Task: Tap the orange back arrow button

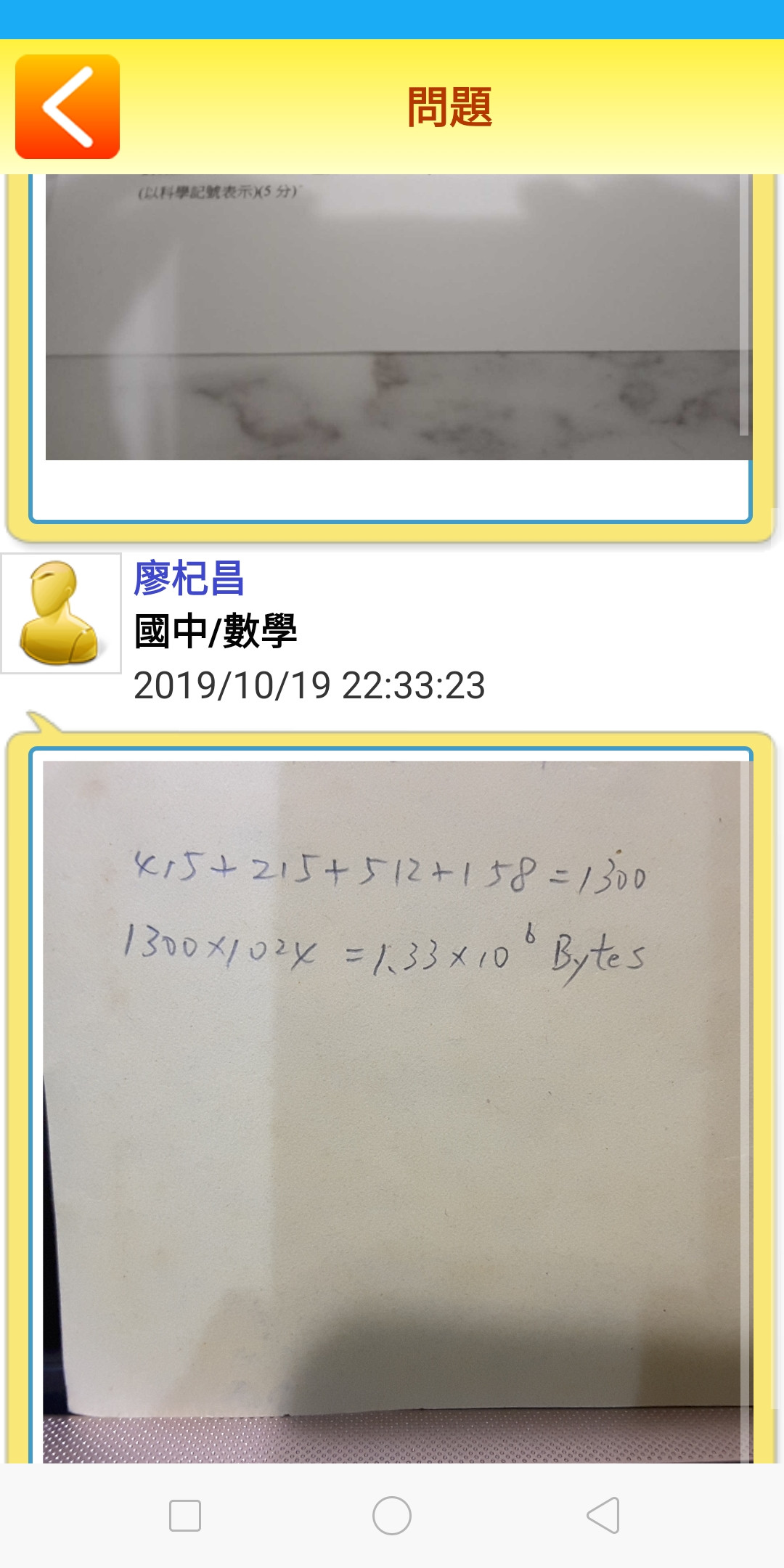Action: 68,107
